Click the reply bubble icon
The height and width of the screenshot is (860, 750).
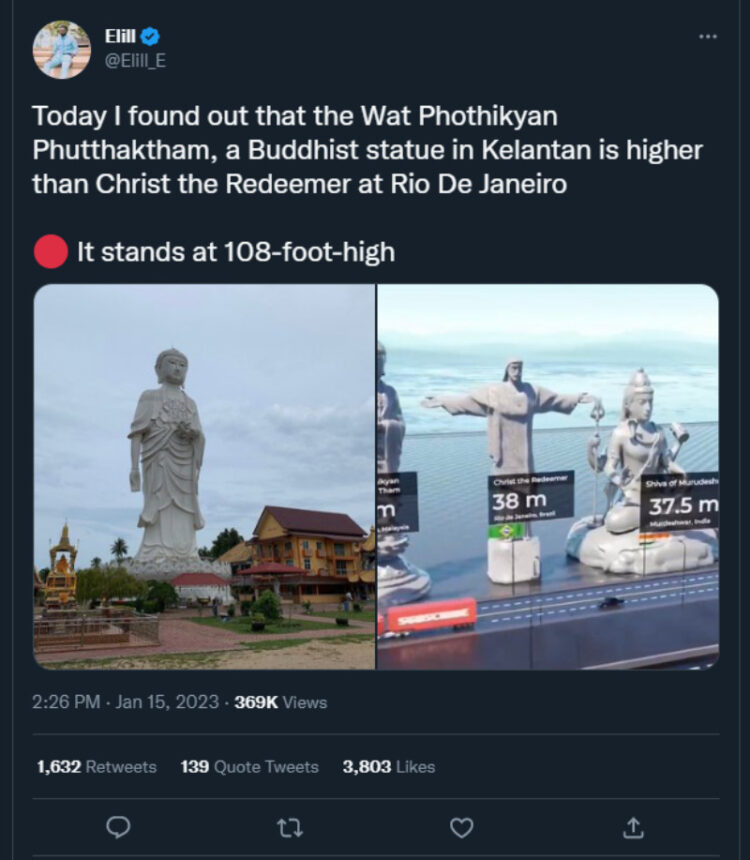[119, 828]
